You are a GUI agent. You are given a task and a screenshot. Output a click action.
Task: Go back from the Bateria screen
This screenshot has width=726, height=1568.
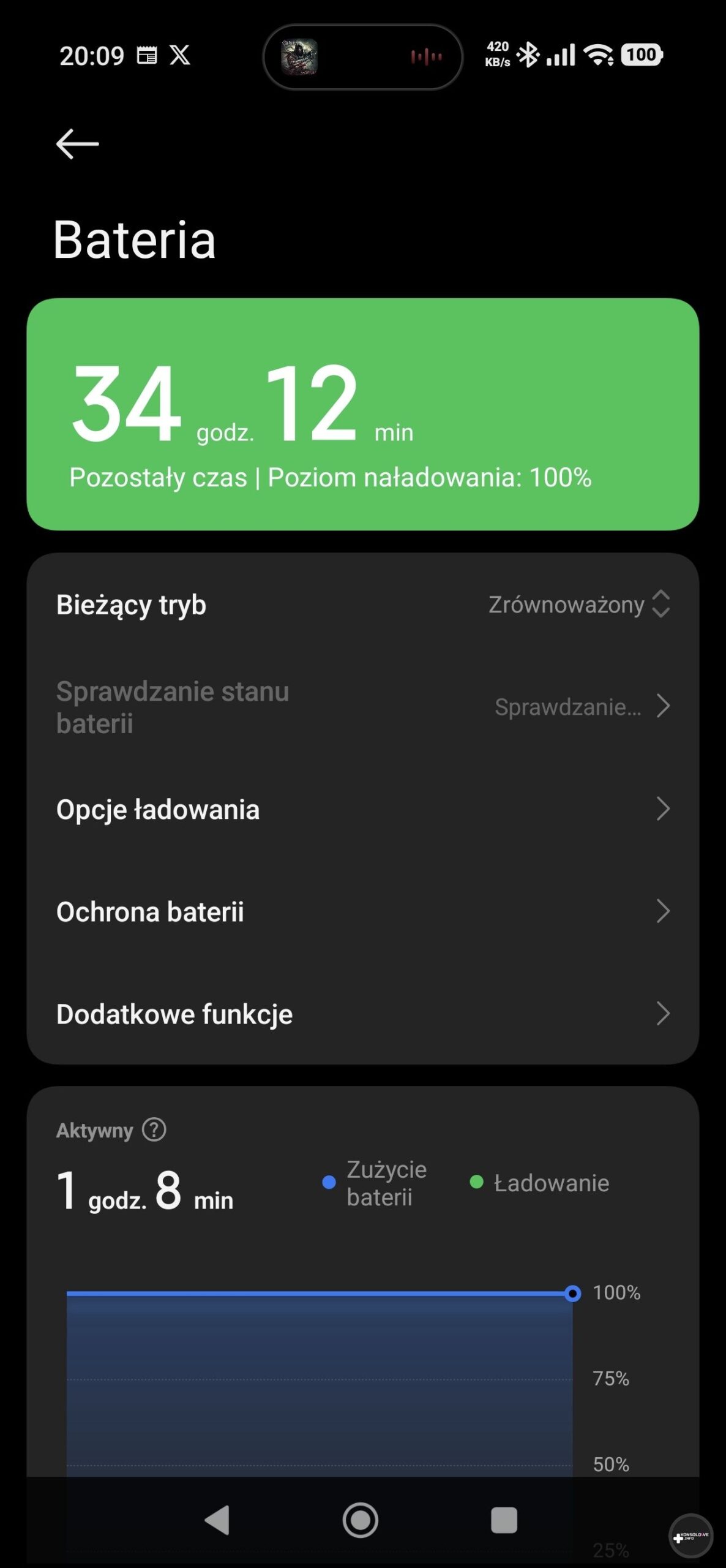tap(77, 145)
